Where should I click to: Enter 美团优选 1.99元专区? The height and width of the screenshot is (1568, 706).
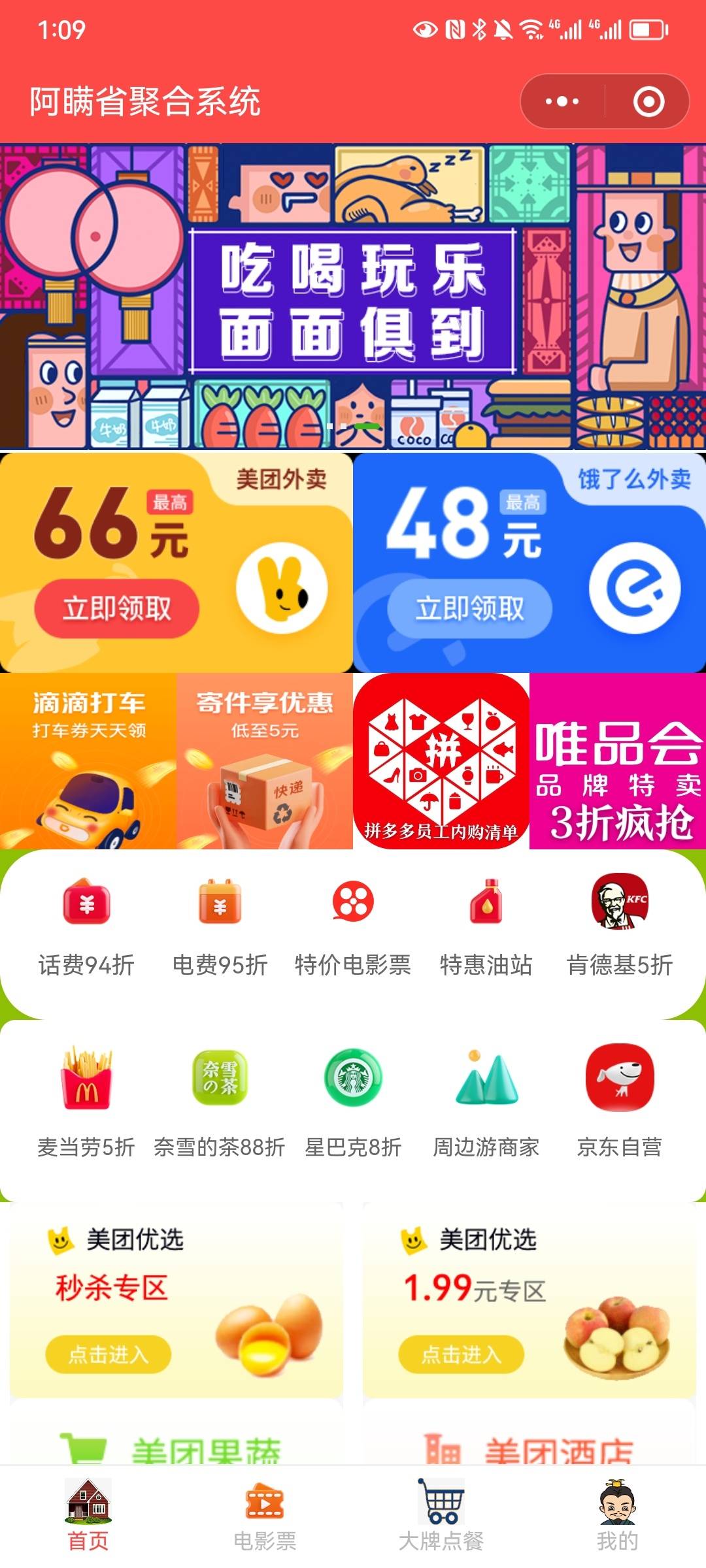point(462,1354)
